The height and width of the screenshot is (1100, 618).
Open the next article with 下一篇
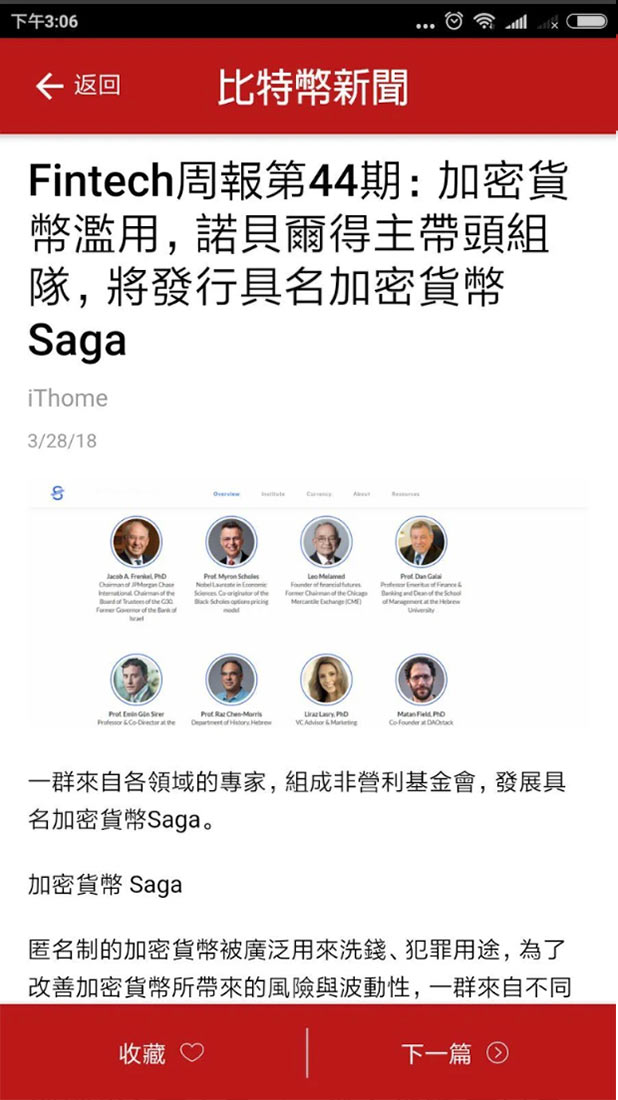(454, 1053)
